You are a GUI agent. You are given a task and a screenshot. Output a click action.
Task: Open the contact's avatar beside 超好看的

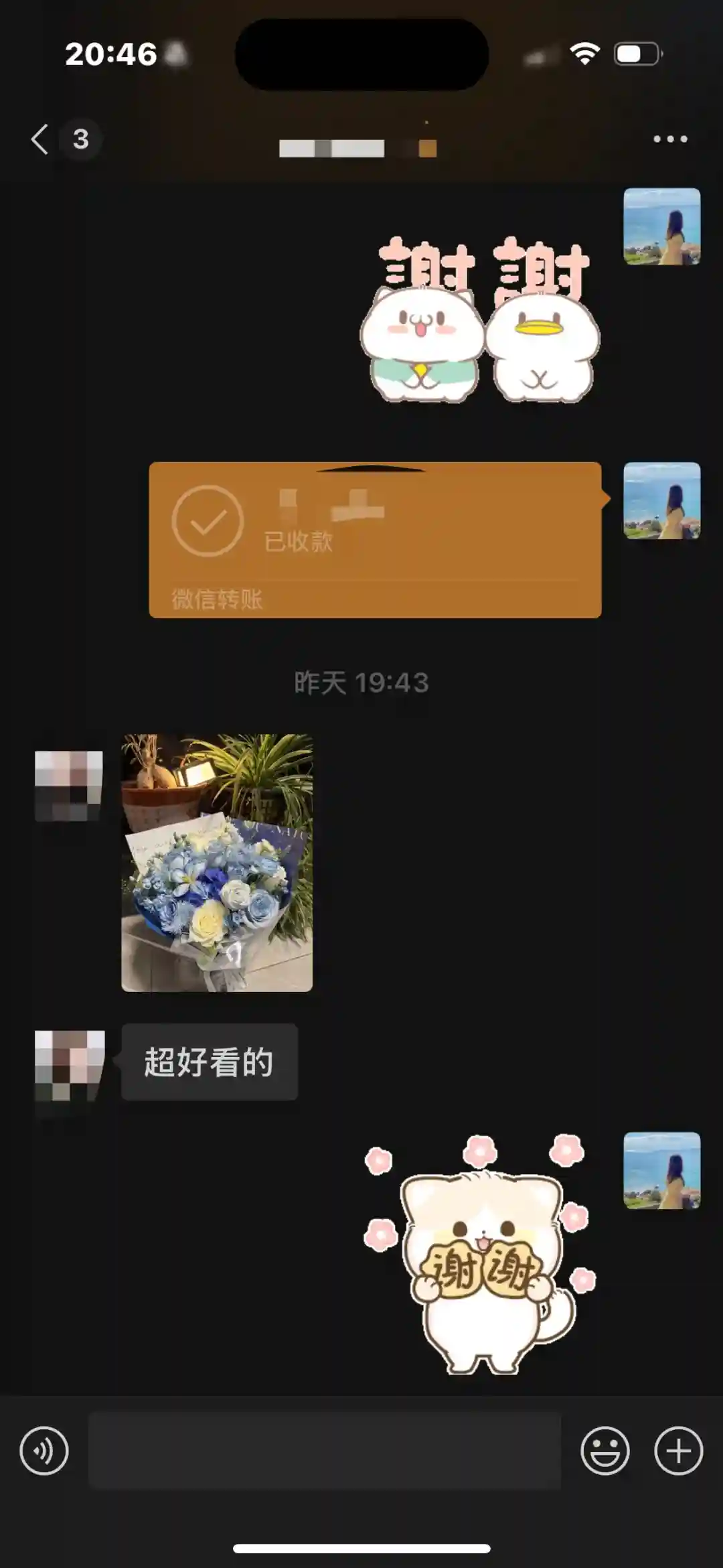(x=70, y=1065)
